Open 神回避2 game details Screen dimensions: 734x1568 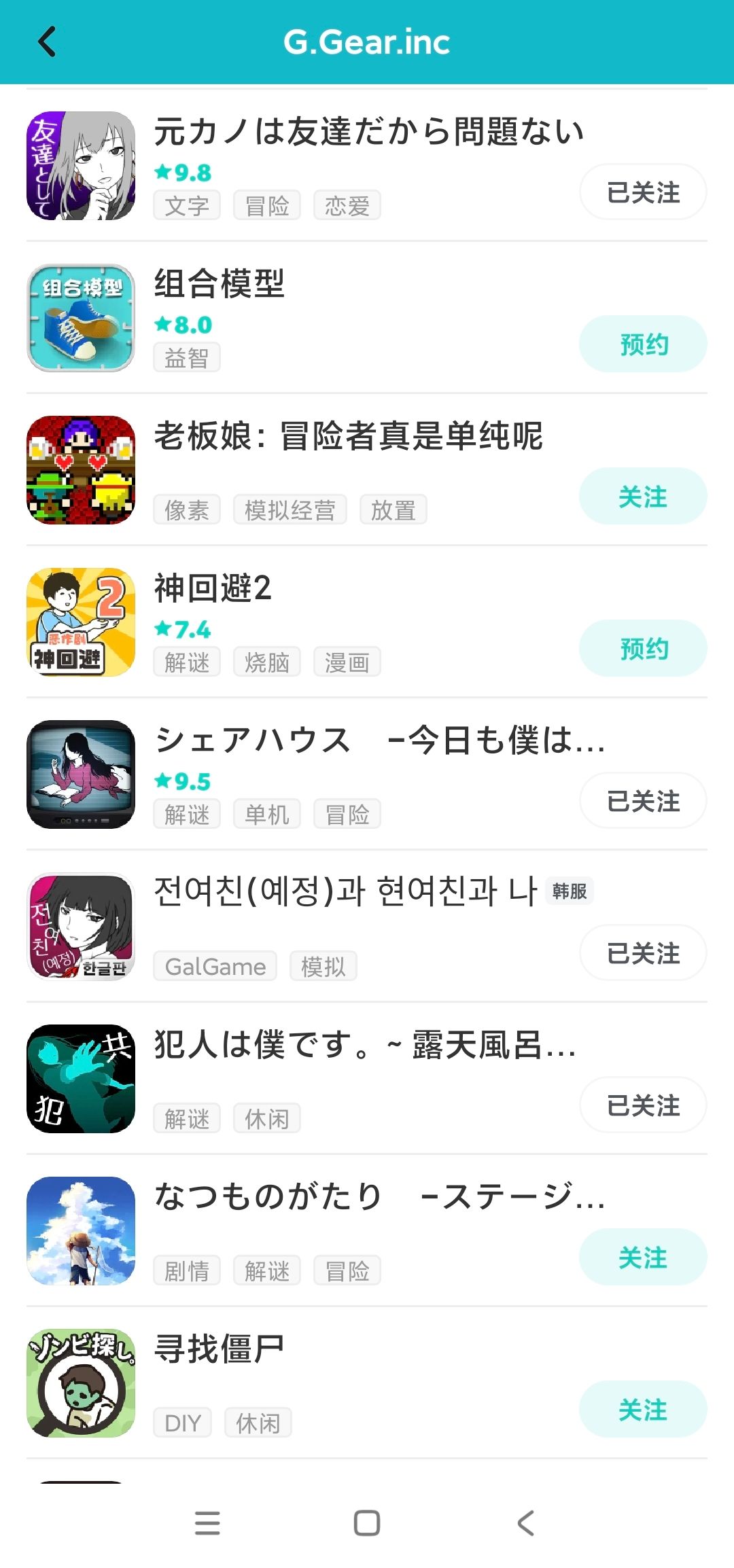212,588
